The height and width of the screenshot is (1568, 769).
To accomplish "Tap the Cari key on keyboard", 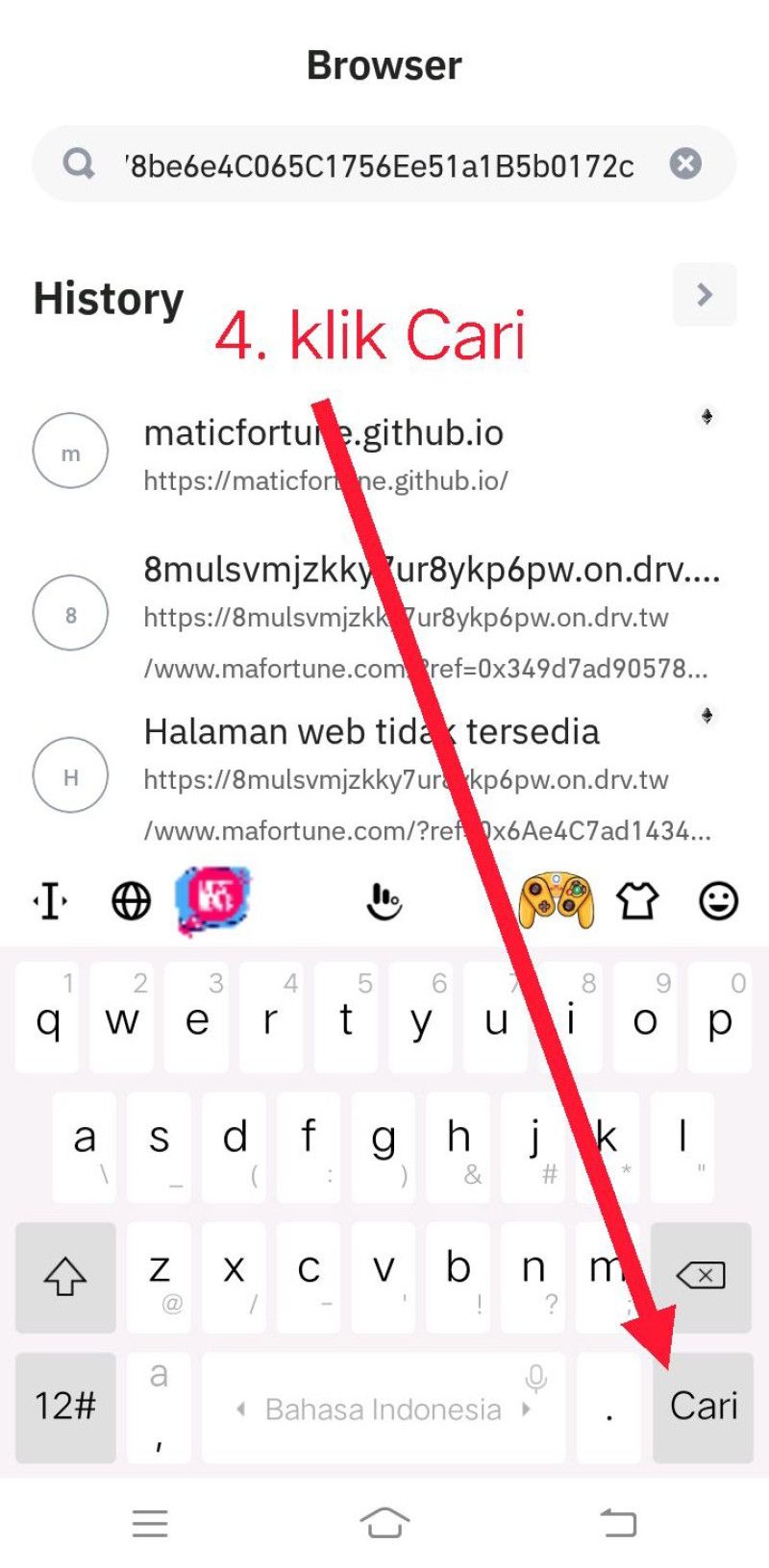I will [x=703, y=1407].
